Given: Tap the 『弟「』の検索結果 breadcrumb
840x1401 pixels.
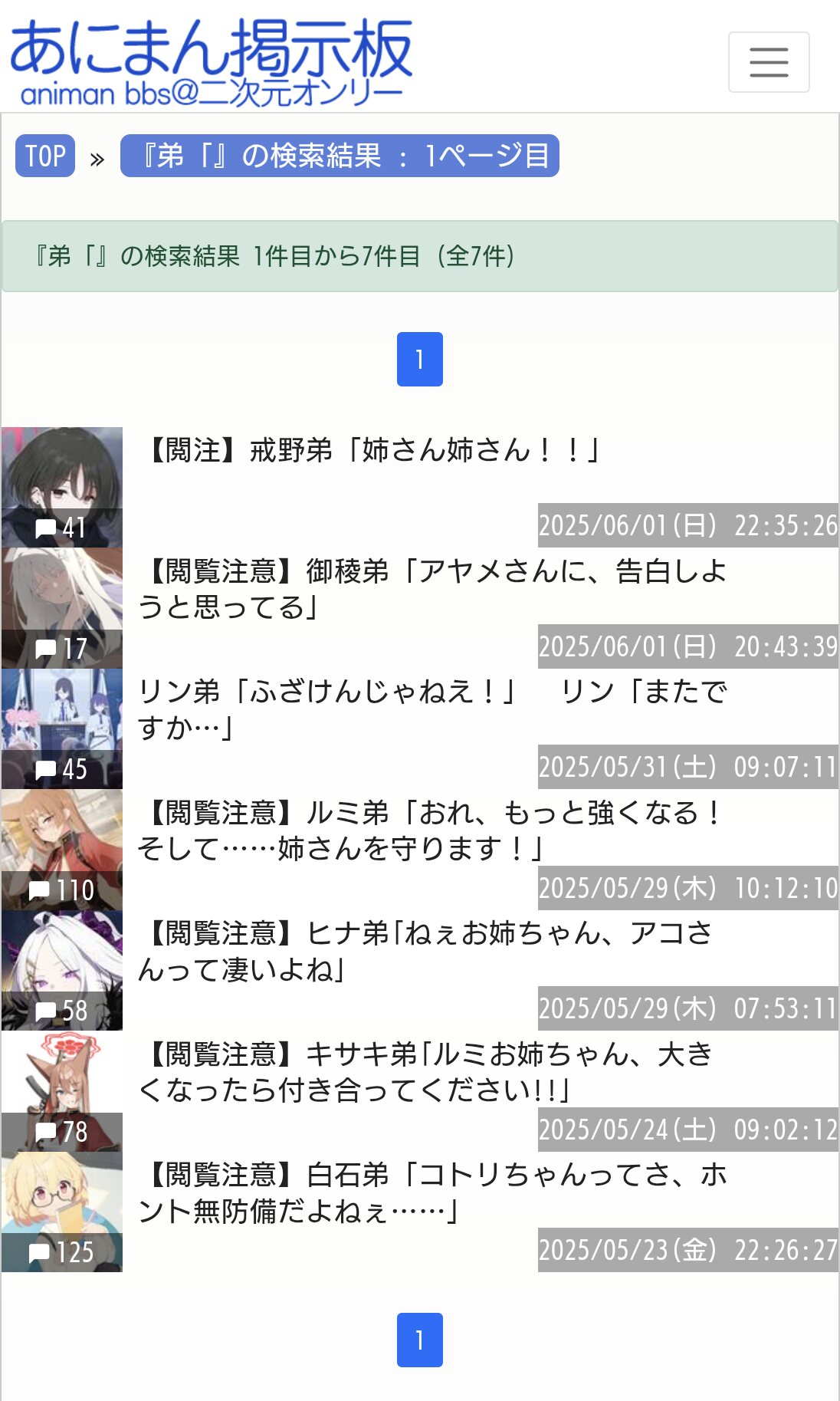Looking at the screenshot, I should pos(340,156).
